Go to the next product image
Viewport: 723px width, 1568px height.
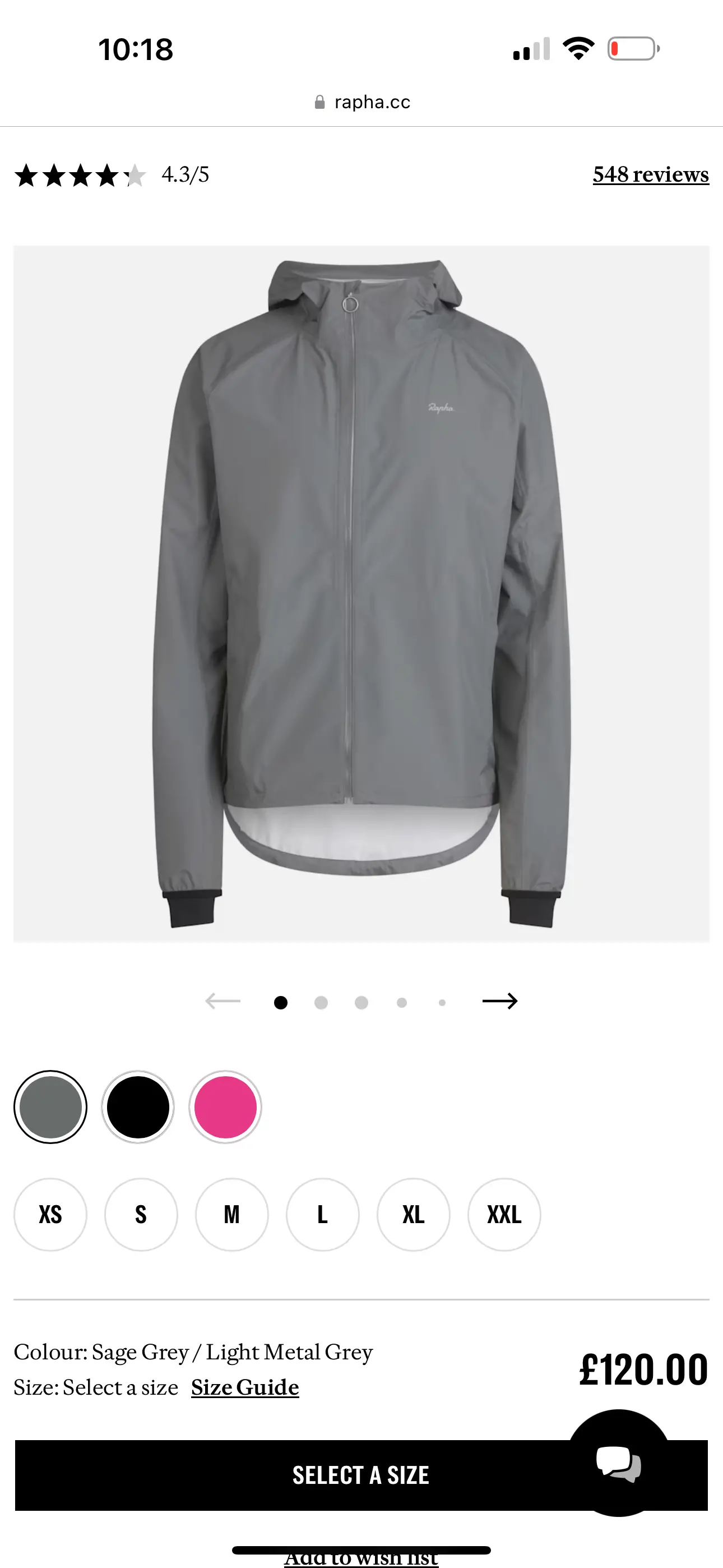click(x=499, y=1001)
